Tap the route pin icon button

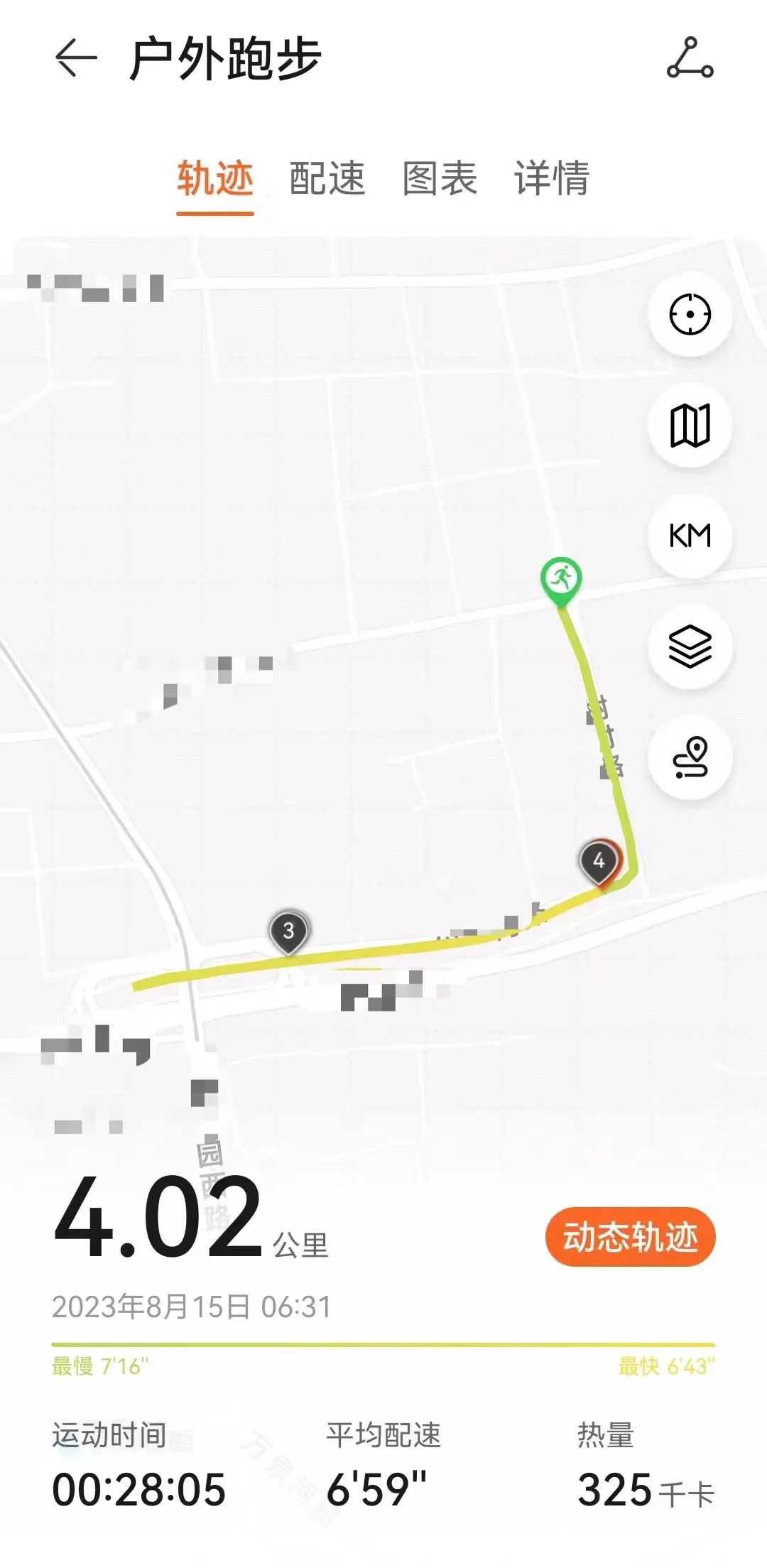pos(690,757)
